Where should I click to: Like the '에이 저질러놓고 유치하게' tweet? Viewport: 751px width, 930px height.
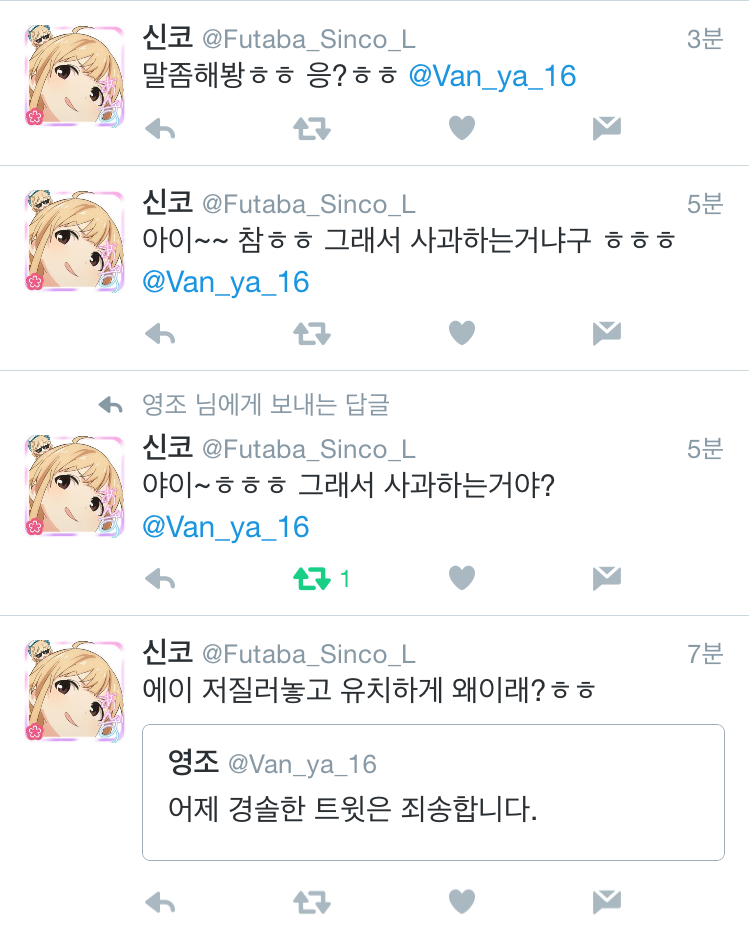point(461,903)
